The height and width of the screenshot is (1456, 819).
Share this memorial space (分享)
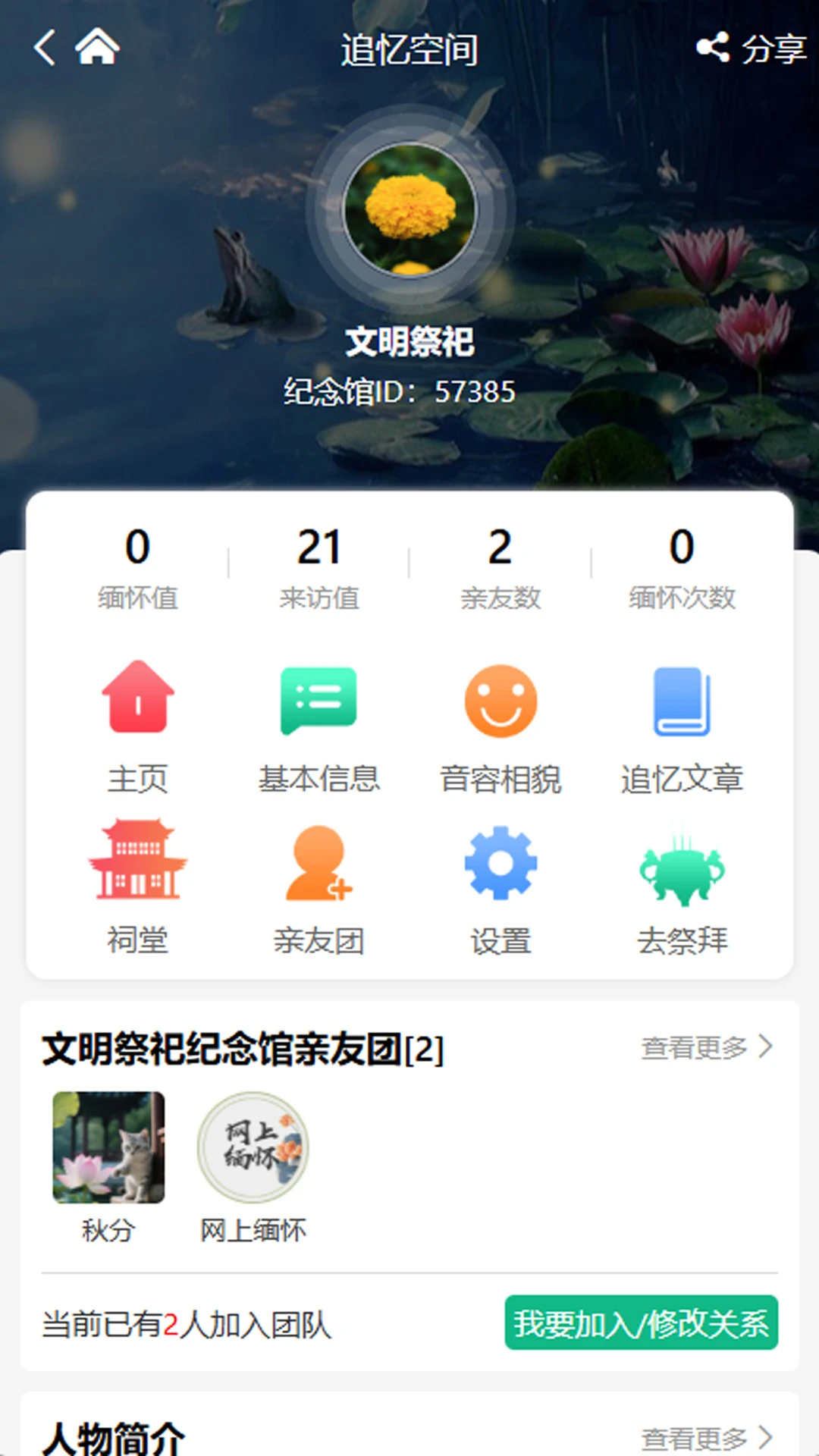pyautogui.click(x=751, y=49)
